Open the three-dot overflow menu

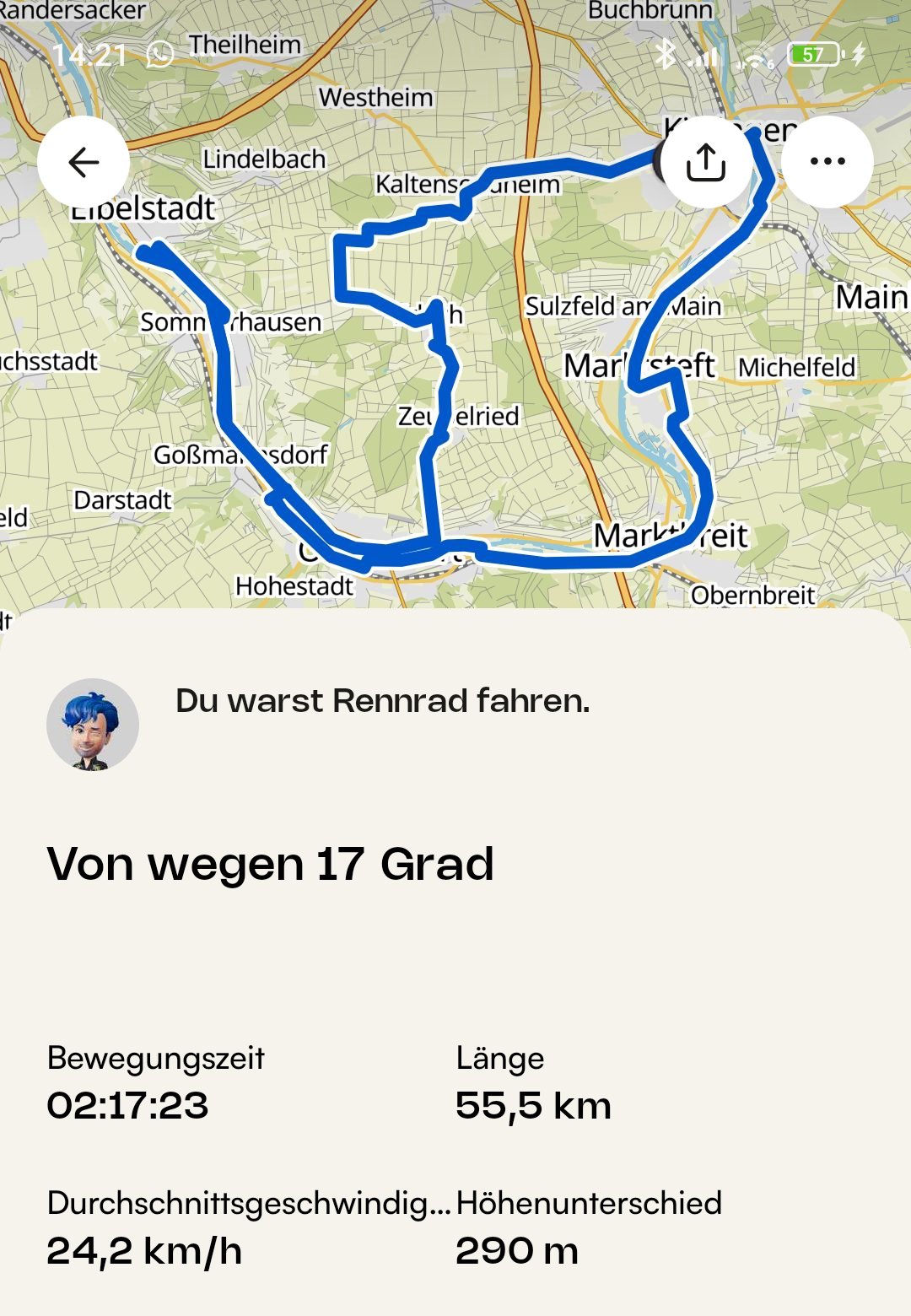[827, 162]
